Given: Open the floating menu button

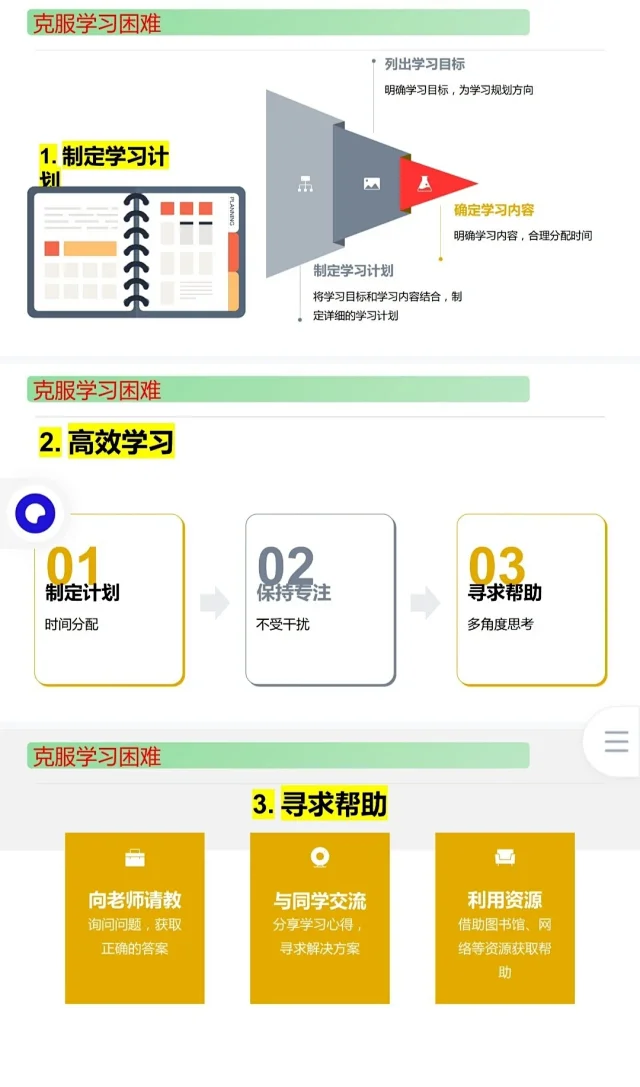Looking at the screenshot, I should point(616,741).
